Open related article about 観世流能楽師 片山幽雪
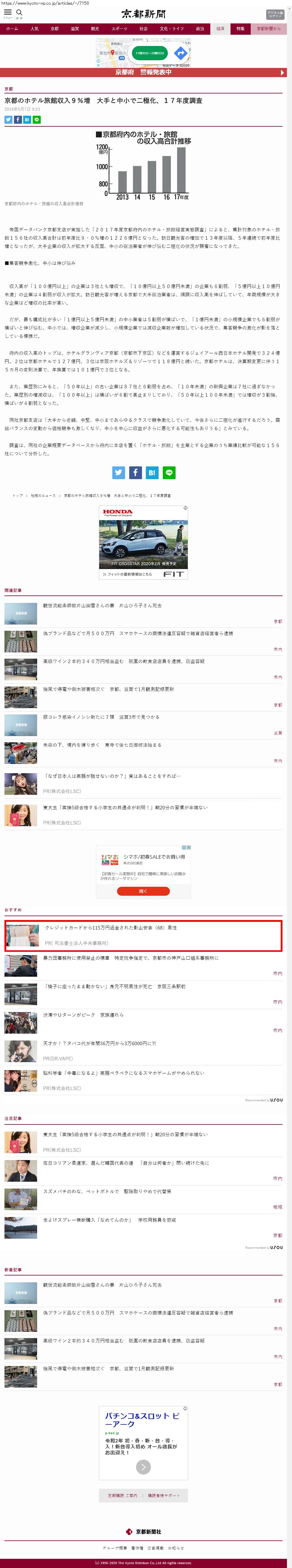292x1568 pixels. (102, 606)
